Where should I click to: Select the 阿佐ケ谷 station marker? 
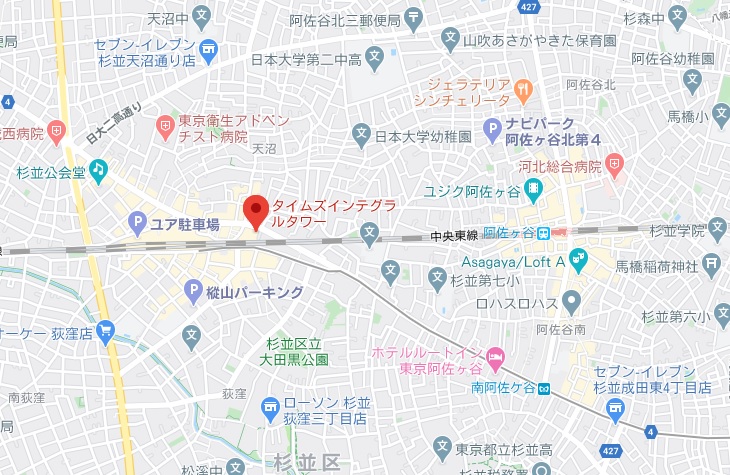540,233
